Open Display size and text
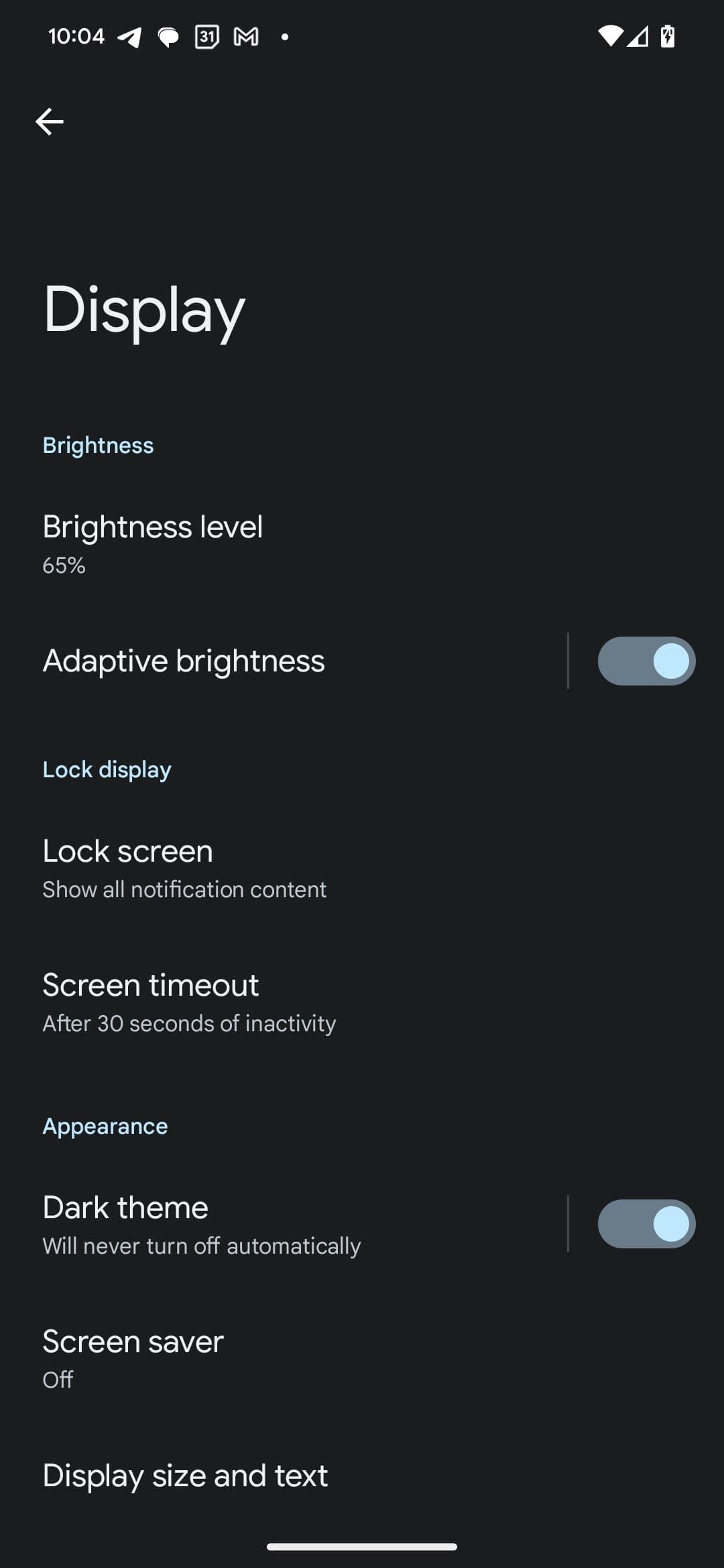The image size is (724, 1568). click(x=185, y=1476)
